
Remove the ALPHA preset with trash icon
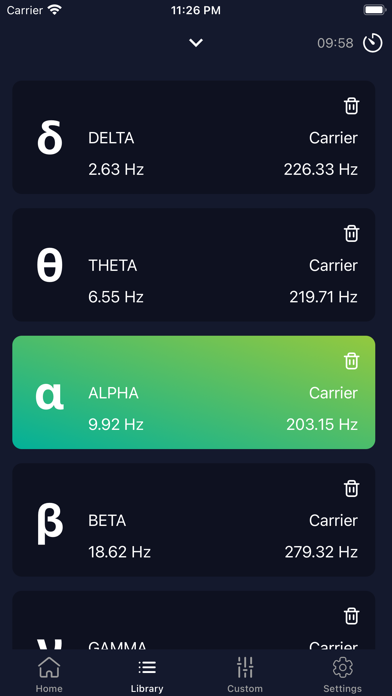tap(352, 361)
